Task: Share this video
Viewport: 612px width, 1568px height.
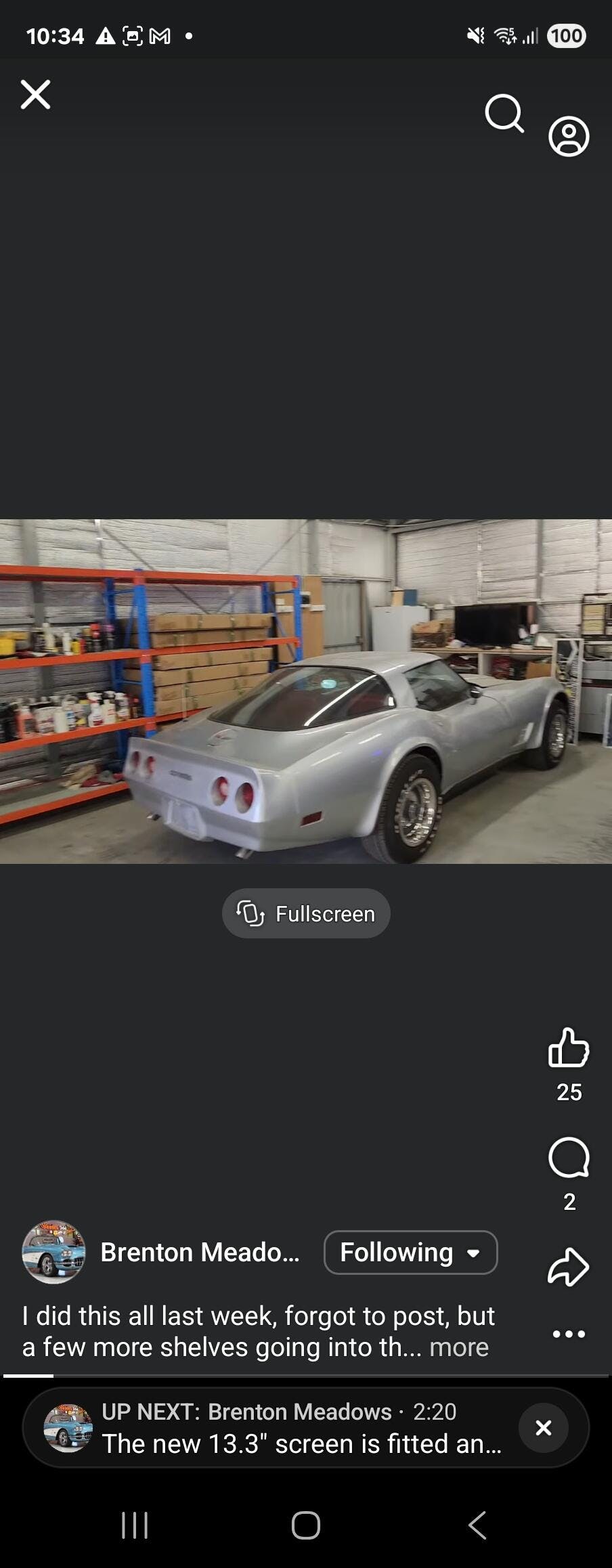Action: click(568, 1266)
